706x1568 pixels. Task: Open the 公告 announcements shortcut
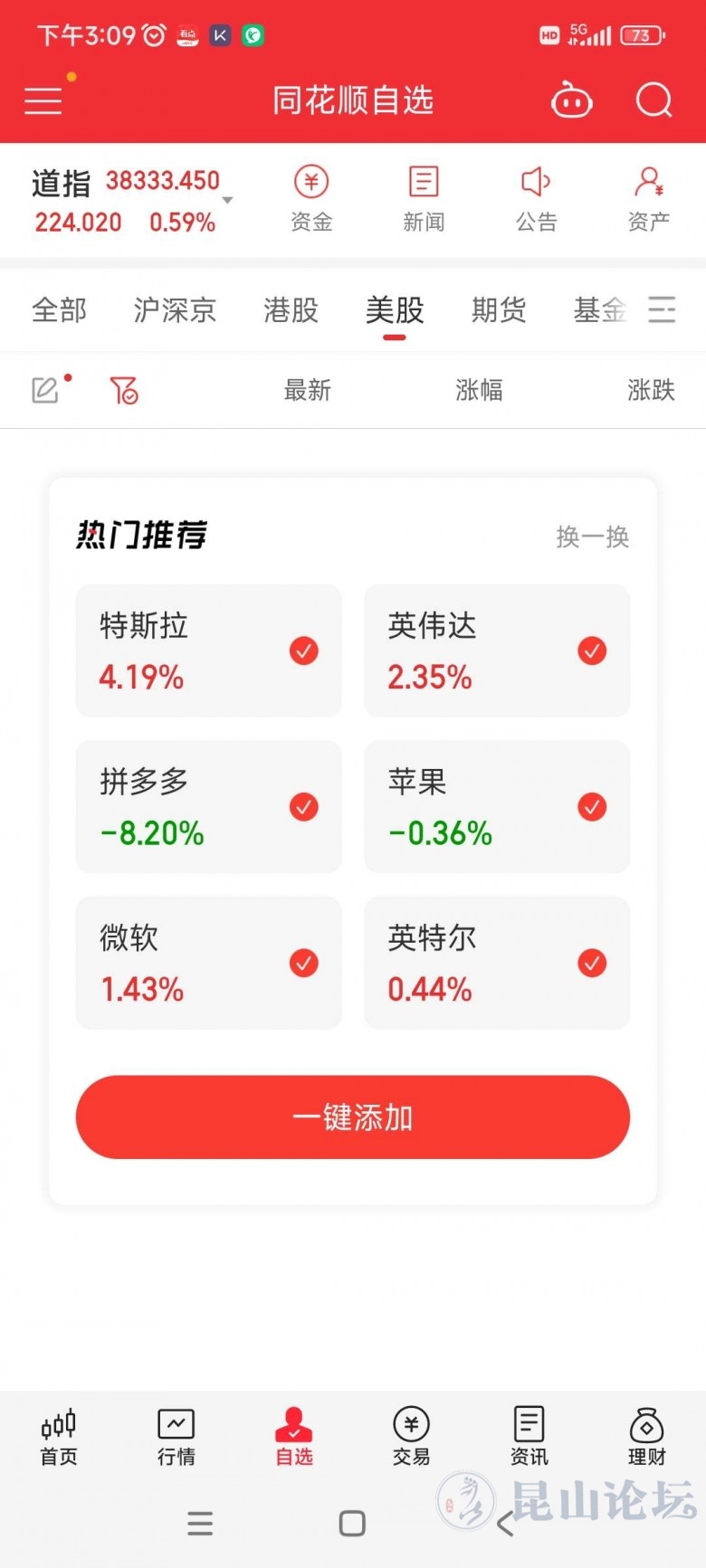coord(536,199)
